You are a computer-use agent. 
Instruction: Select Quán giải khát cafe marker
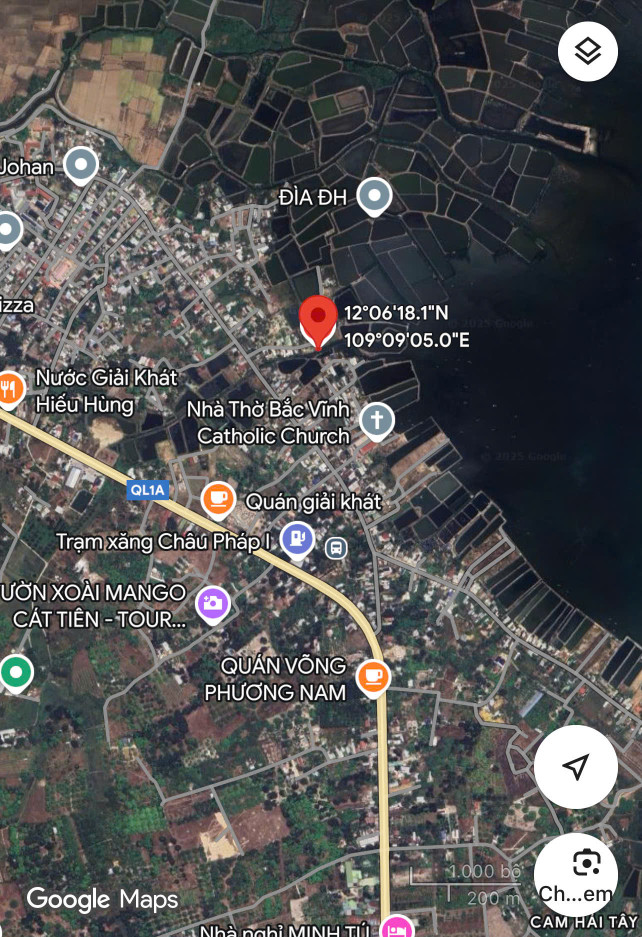pos(217,499)
